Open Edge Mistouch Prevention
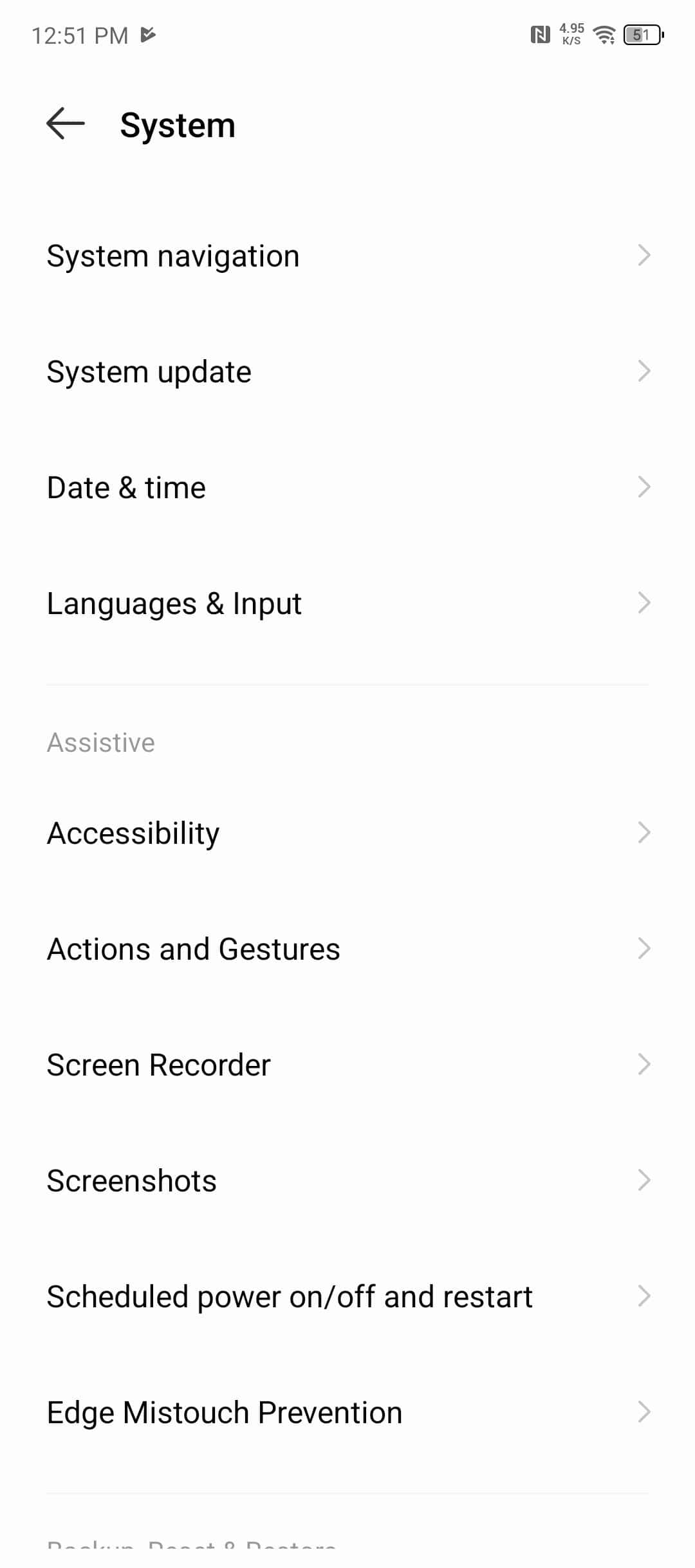695x1568 pixels. (x=347, y=1412)
